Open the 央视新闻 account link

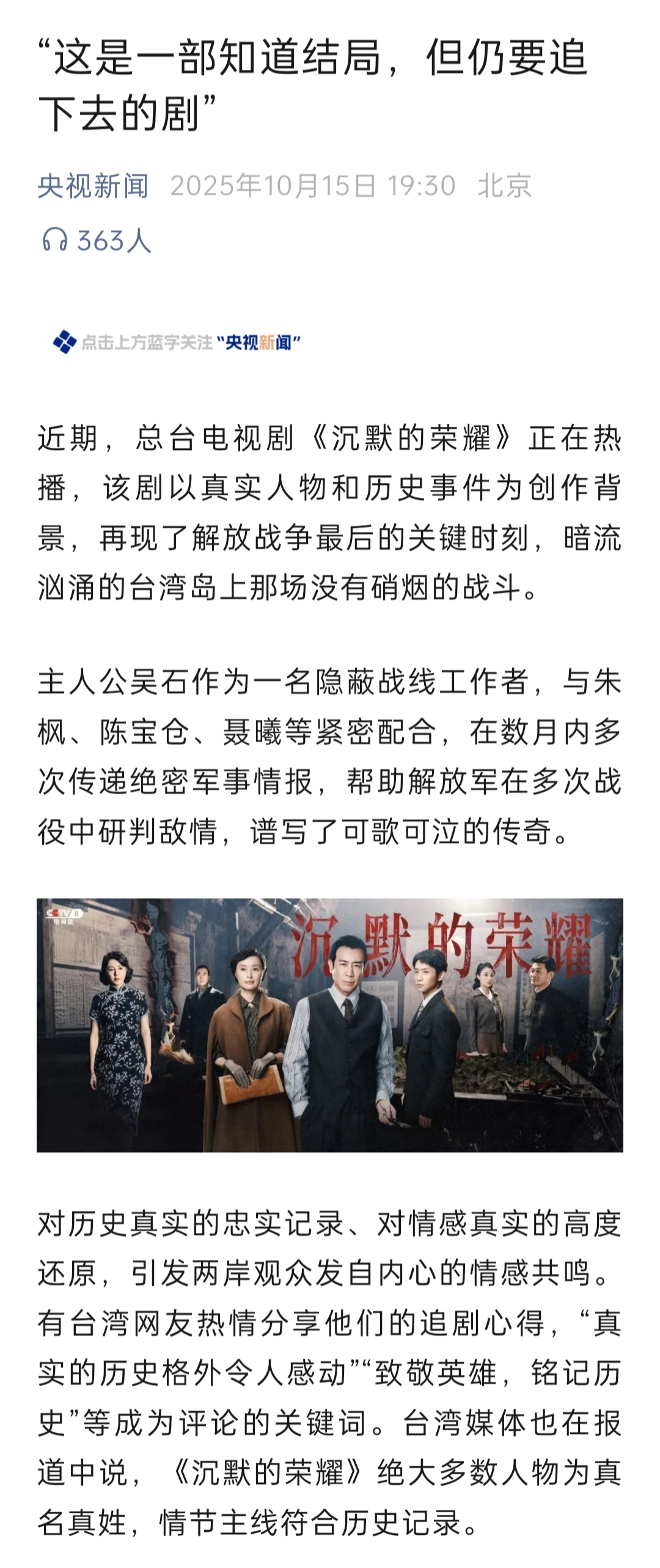point(93,186)
